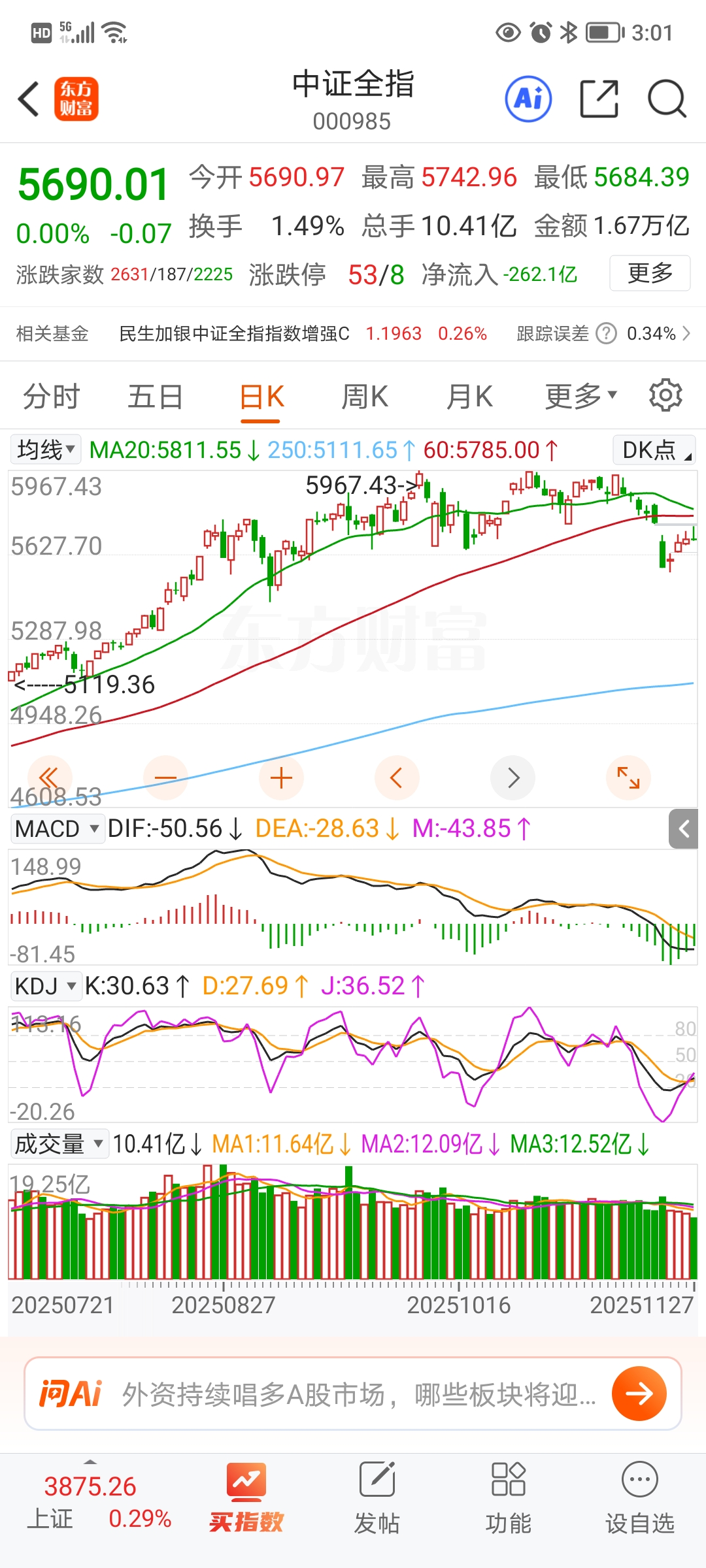Open the search magnifier
Image resolution: width=706 pixels, height=1568 pixels.
click(666, 99)
